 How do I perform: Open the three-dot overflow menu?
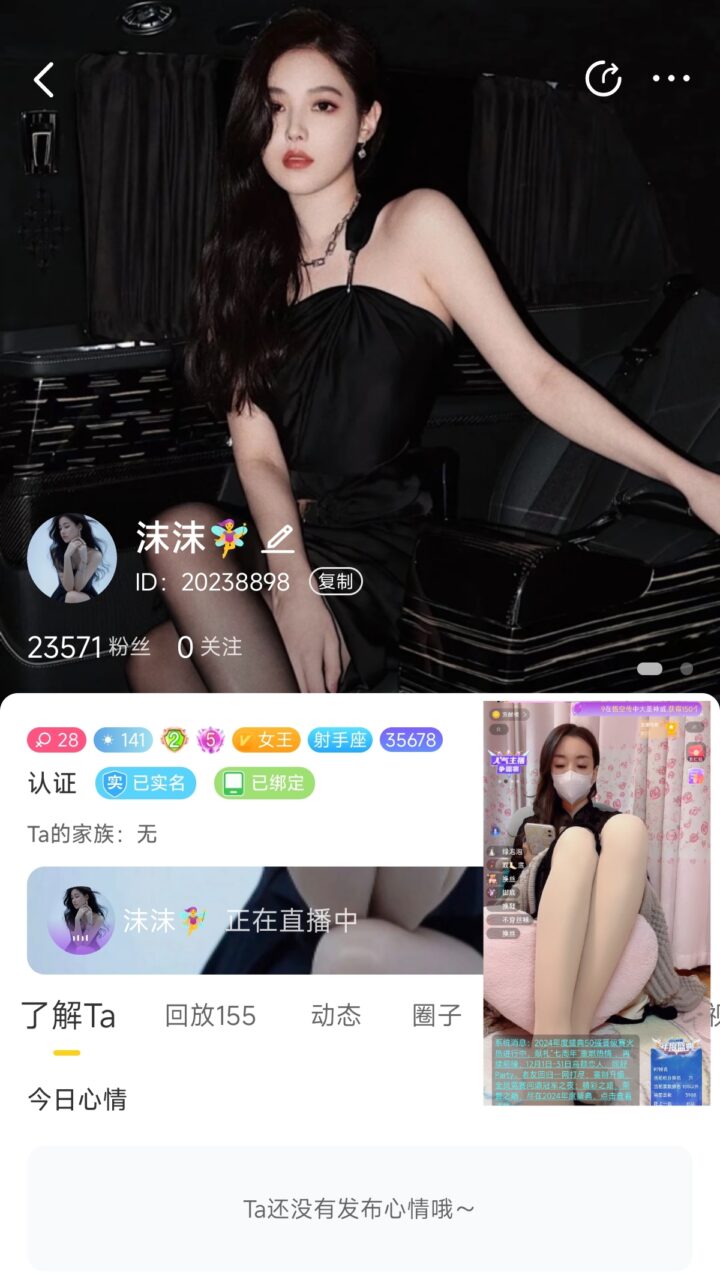click(671, 78)
